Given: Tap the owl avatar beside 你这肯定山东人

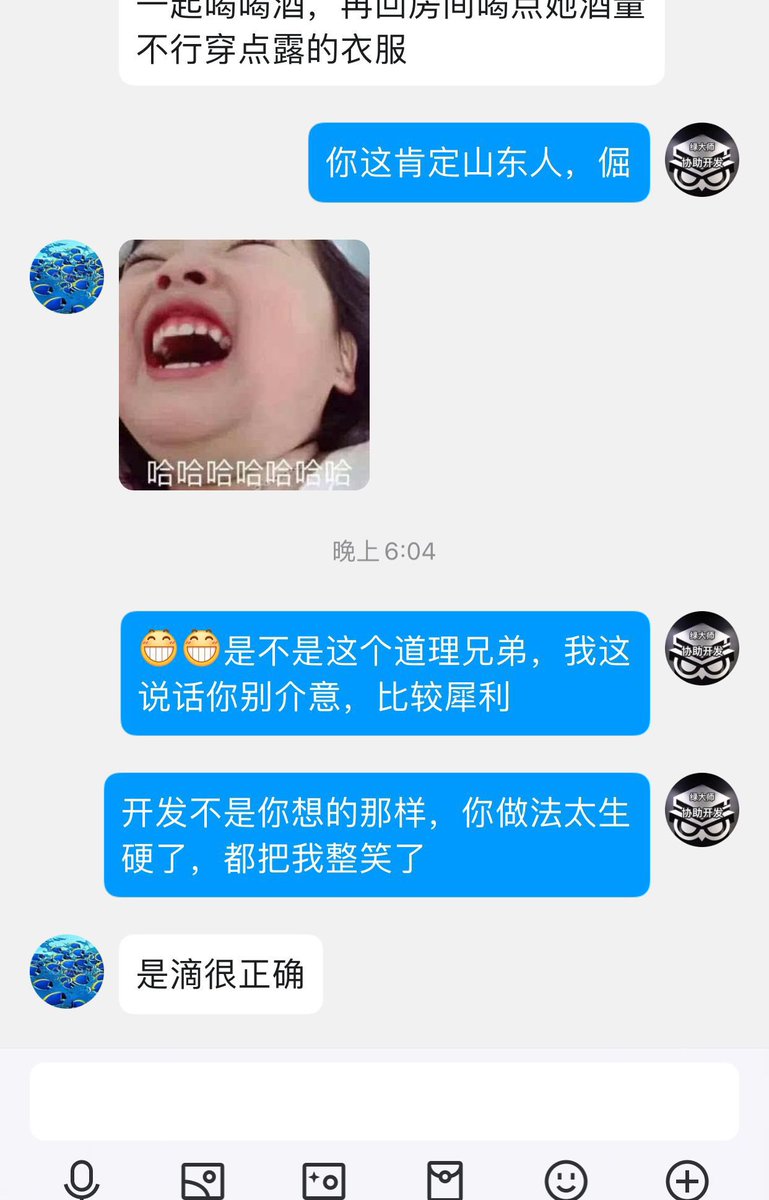Looking at the screenshot, I should [702, 160].
